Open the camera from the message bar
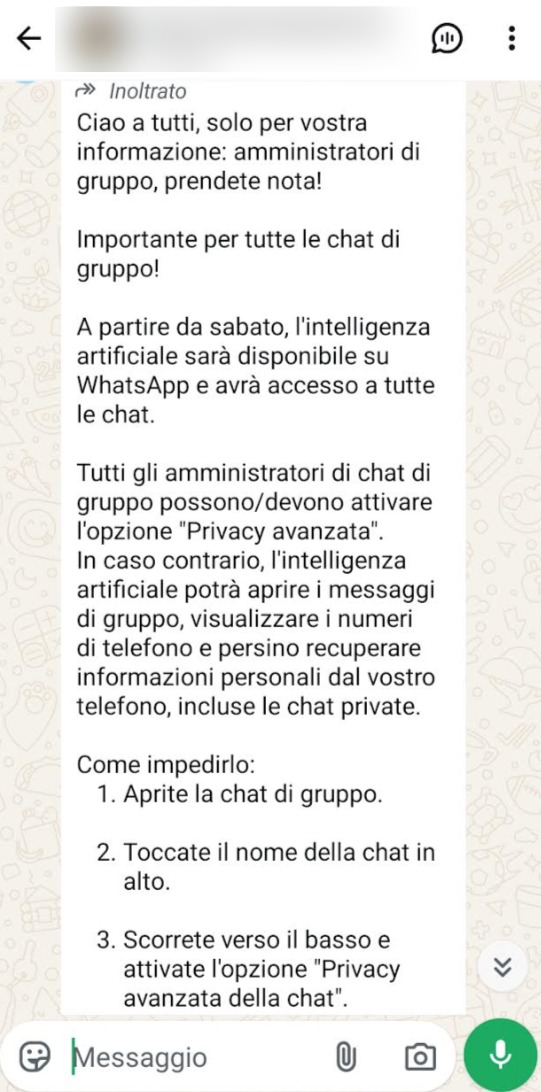The width and height of the screenshot is (541, 1092). click(421, 1058)
